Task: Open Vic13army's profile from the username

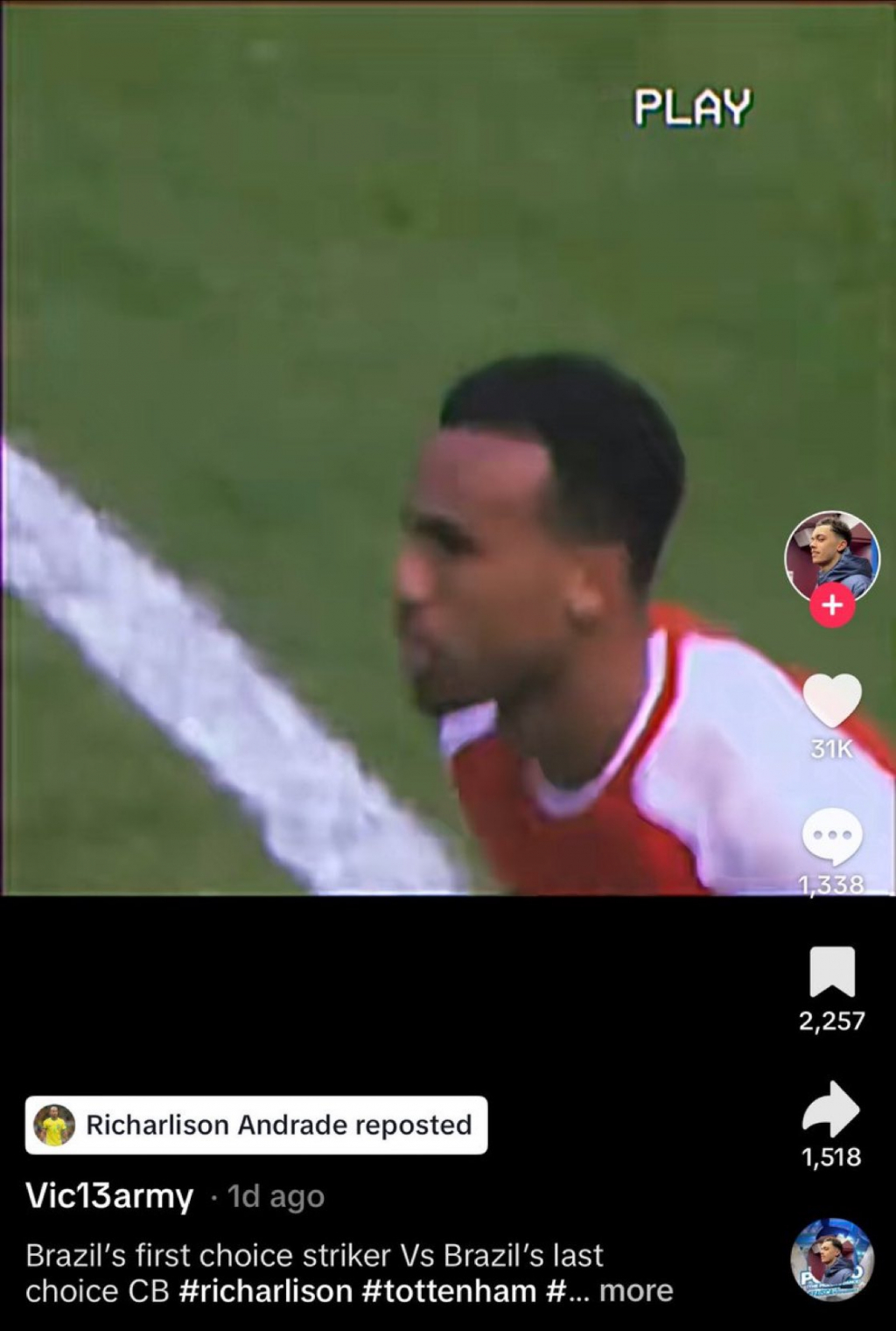Action: point(109,1195)
